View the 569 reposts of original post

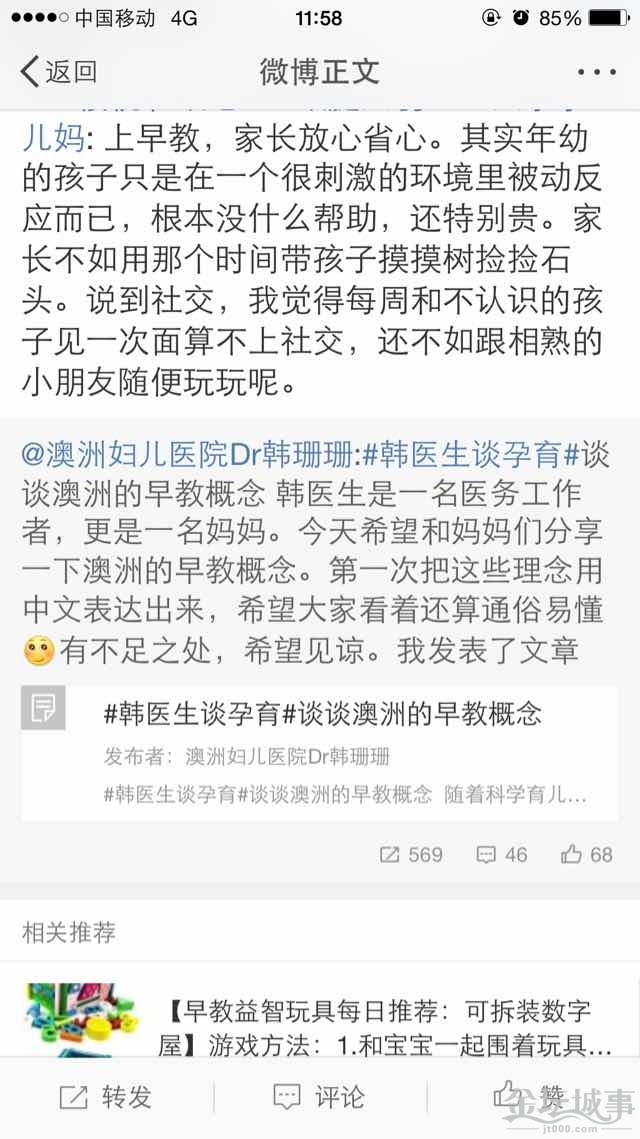411,854
